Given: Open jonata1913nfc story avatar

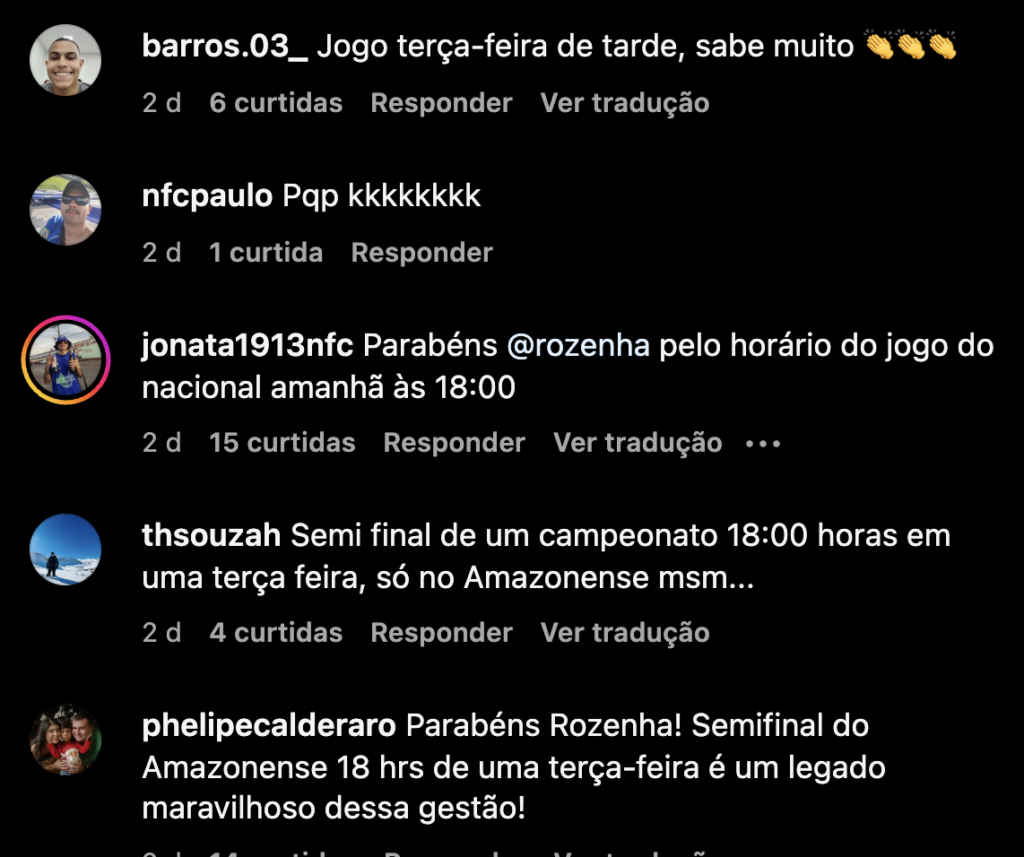Looking at the screenshot, I should 65,360.
